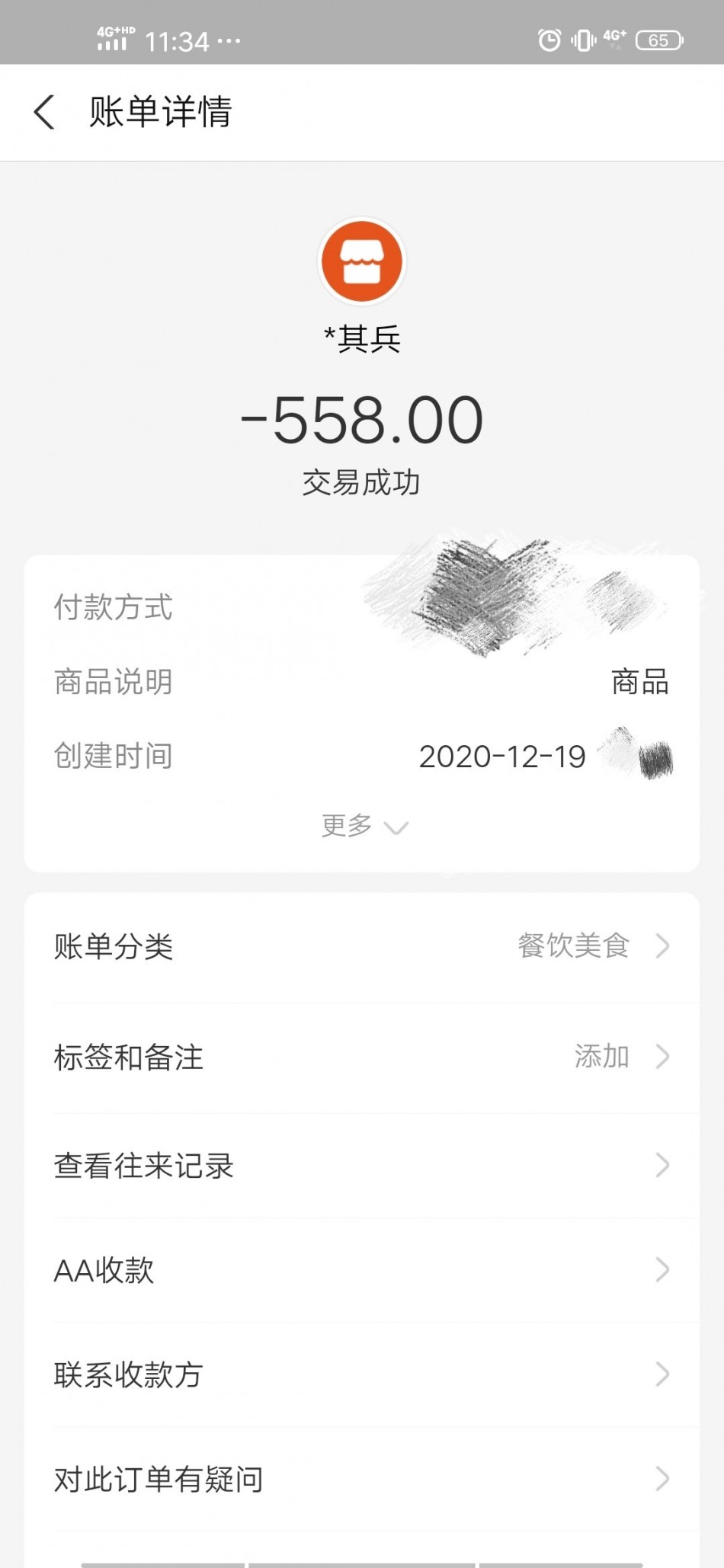The height and width of the screenshot is (1568, 724).
Task: Open 账单分类 category row
Action: tap(362, 946)
